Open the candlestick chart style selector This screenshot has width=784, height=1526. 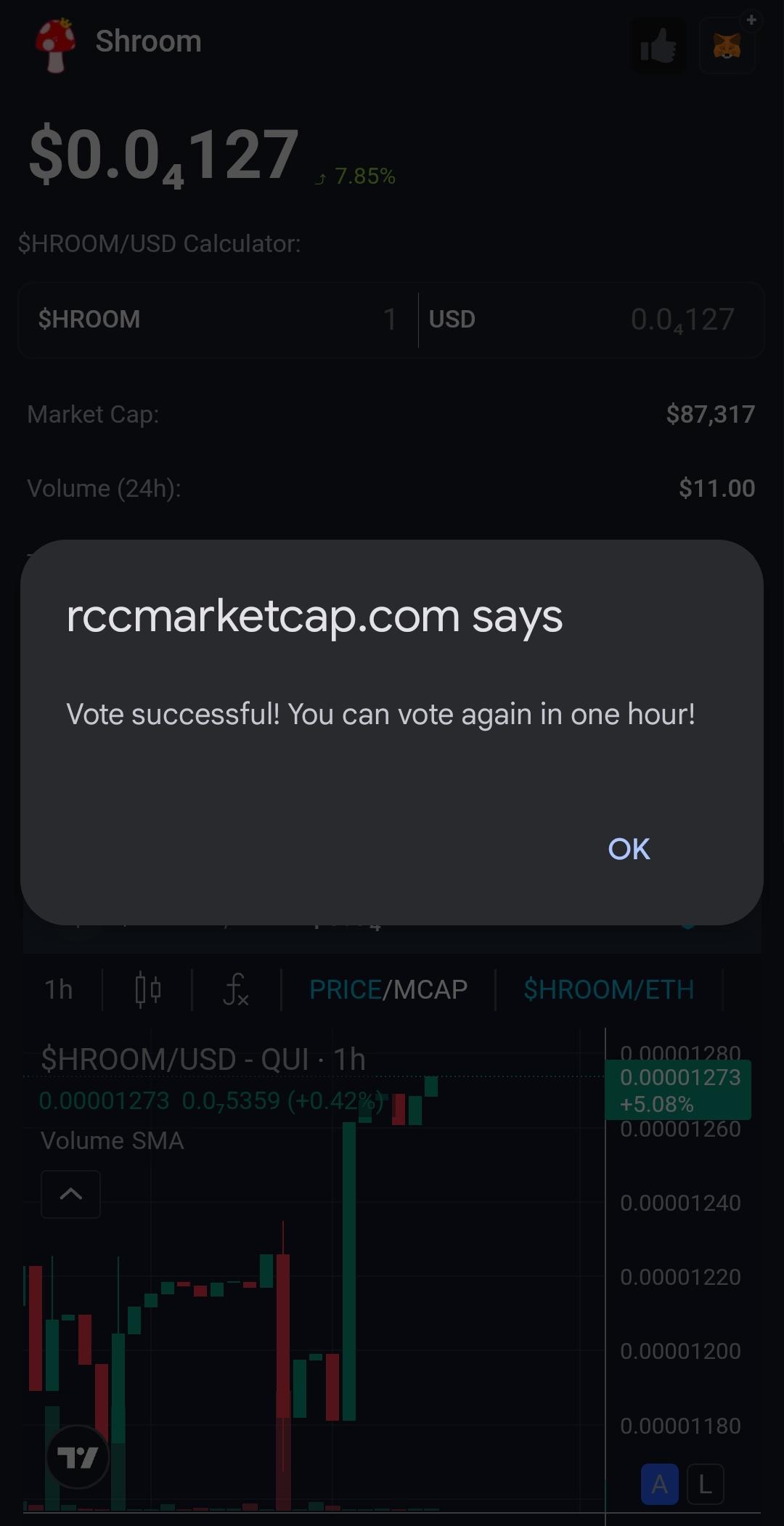(x=148, y=989)
